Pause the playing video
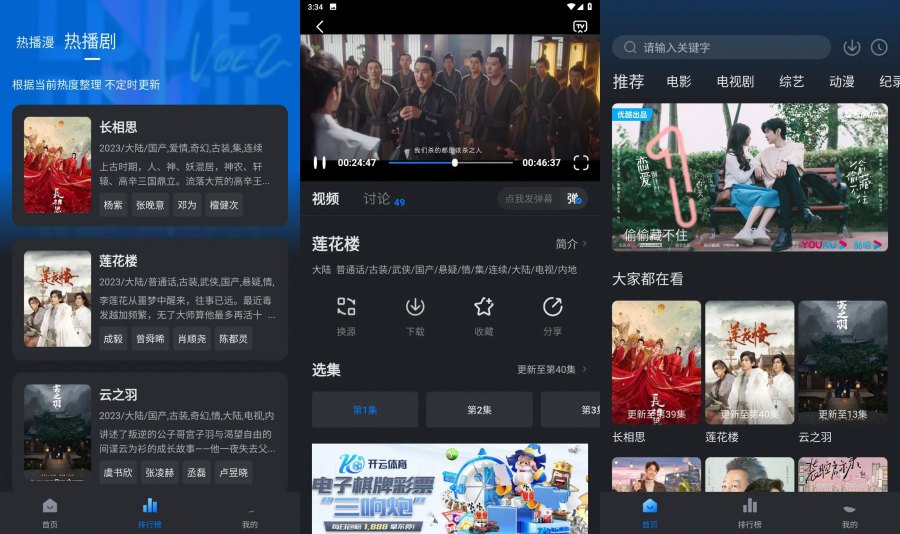The height and width of the screenshot is (534, 900). click(320, 162)
